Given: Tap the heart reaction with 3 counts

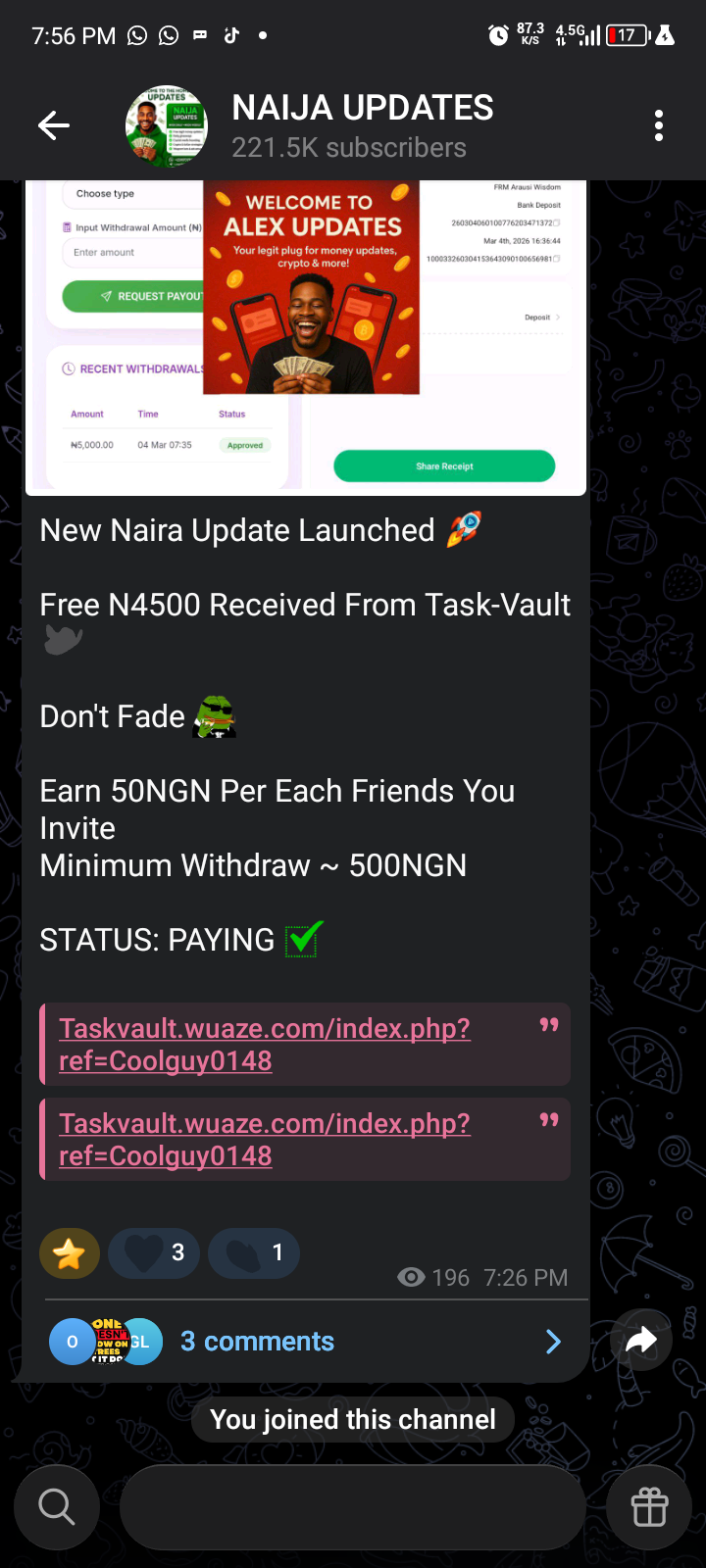Looking at the screenshot, I should click(154, 1252).
